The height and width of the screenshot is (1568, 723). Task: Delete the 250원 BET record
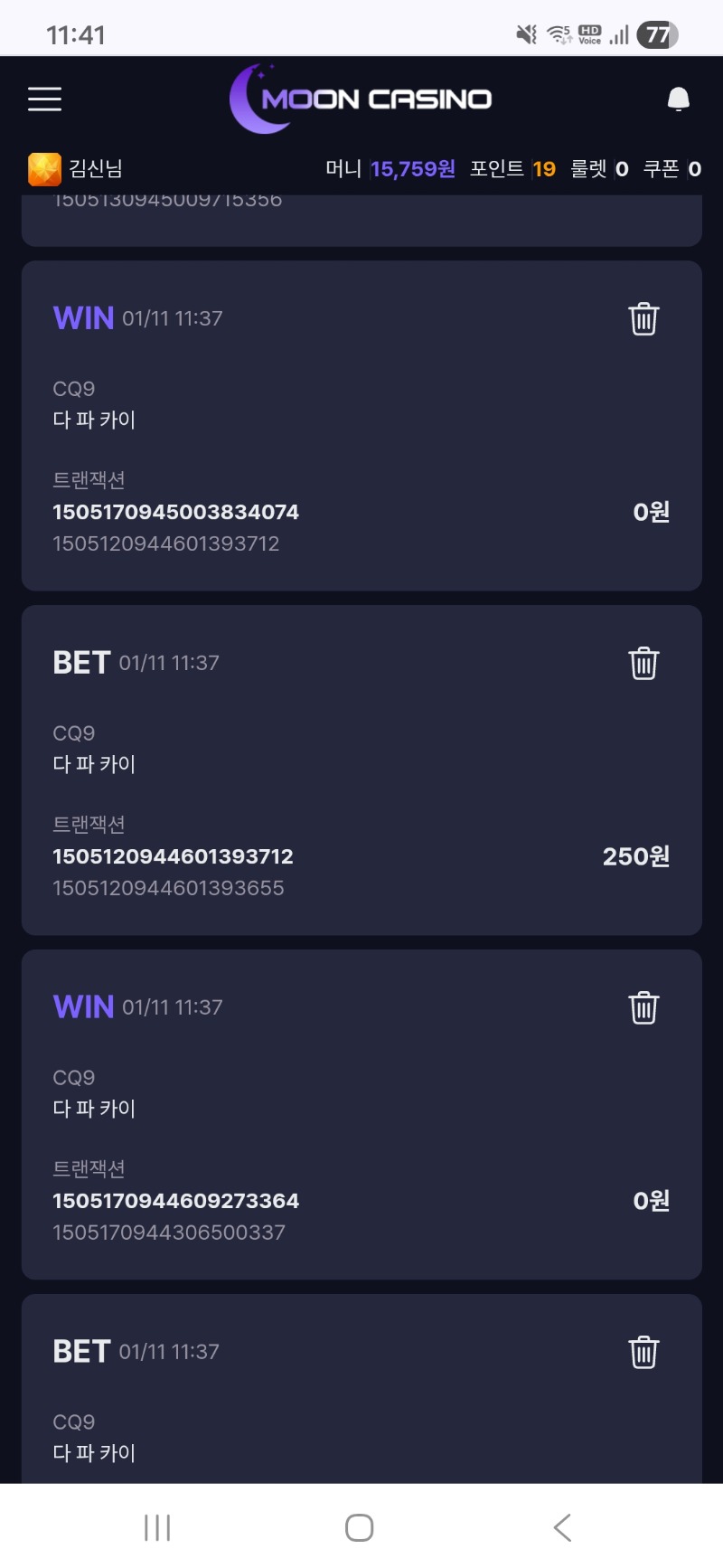pos(643,663)
